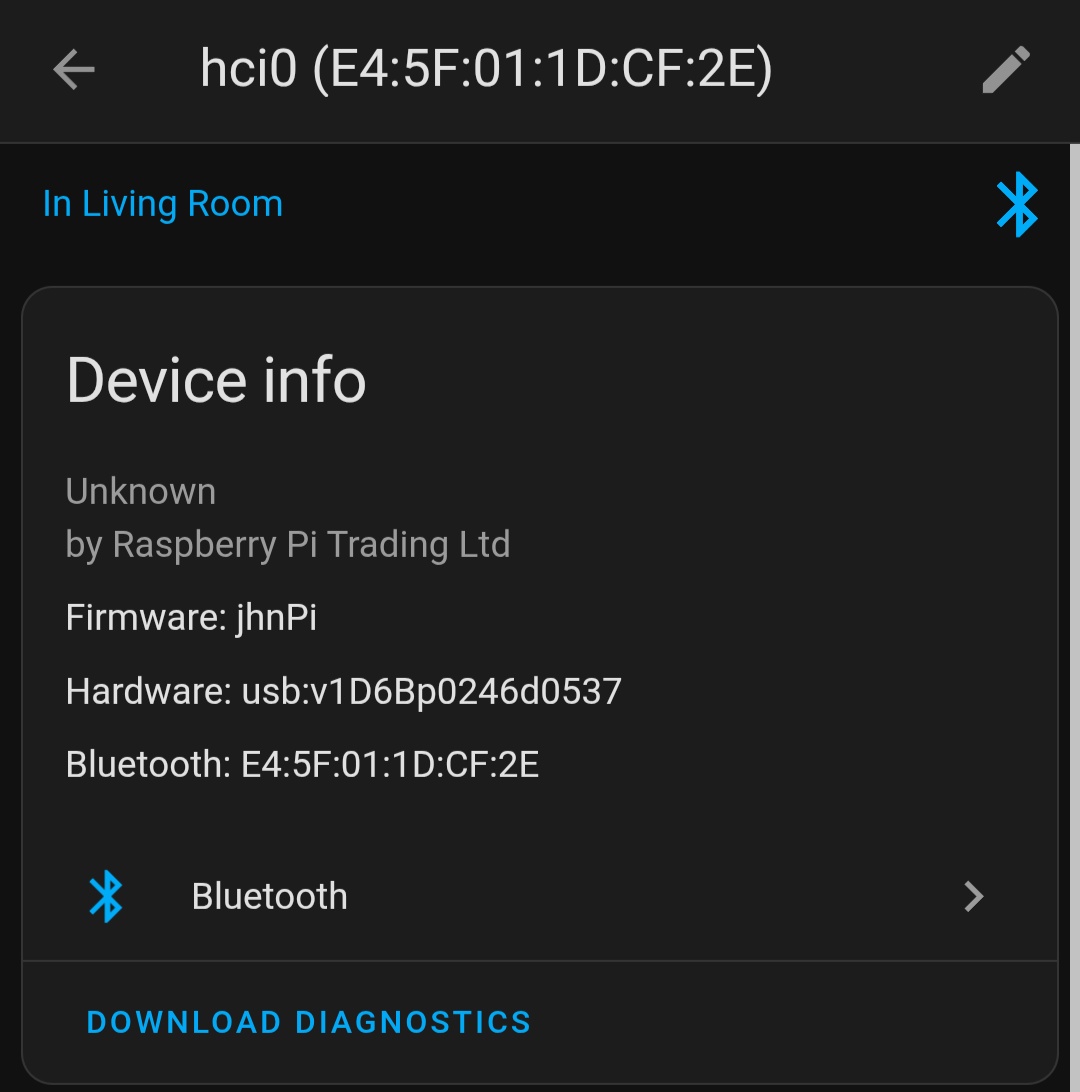Viewport: 1080px width, 1092px height.
Task: Open the In Living Room area link
Action: click(x=163, y=204)
